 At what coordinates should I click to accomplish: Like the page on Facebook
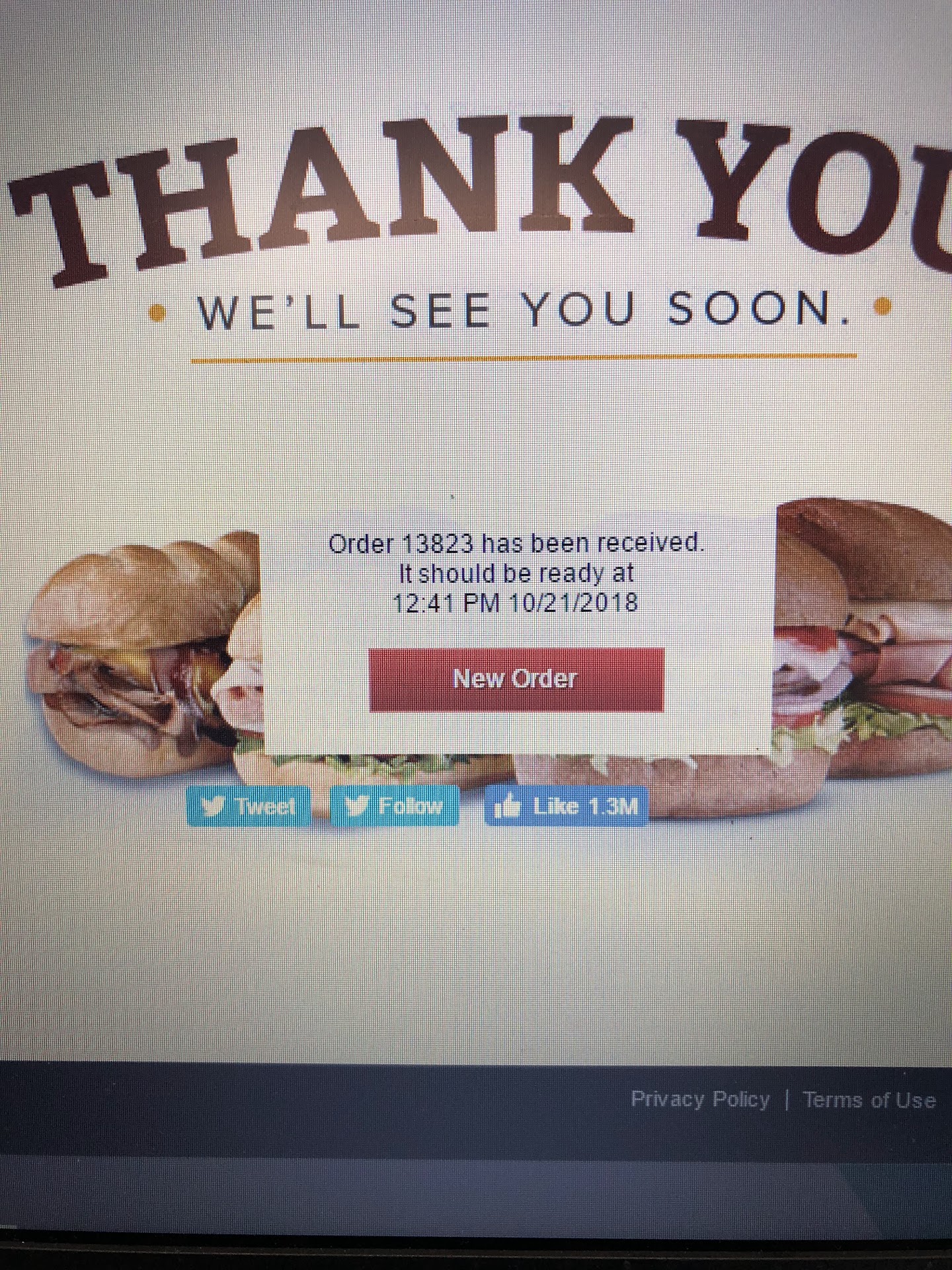tap(566, 806)
